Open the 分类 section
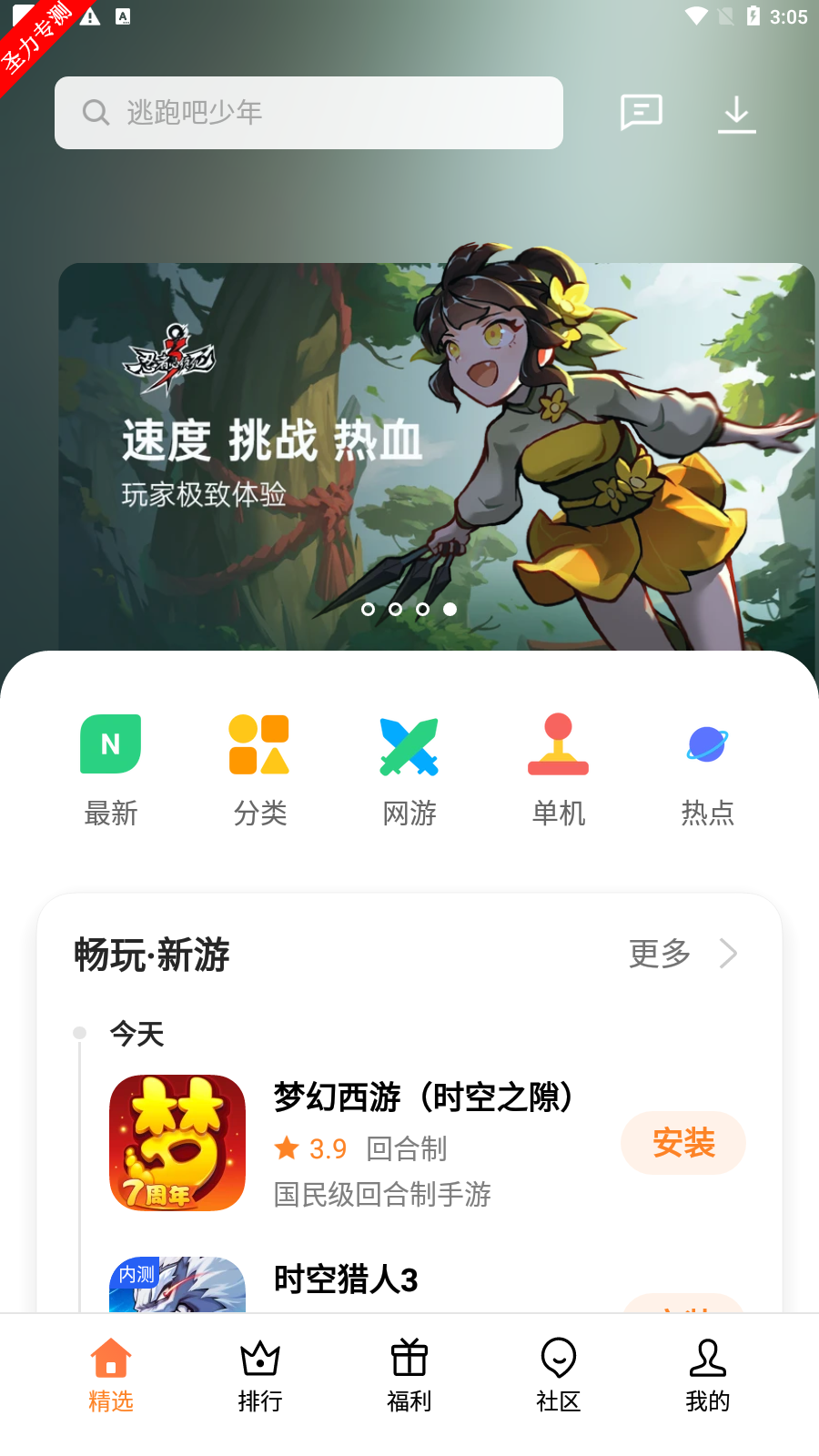819x1456 pixels. coord(259,769)
